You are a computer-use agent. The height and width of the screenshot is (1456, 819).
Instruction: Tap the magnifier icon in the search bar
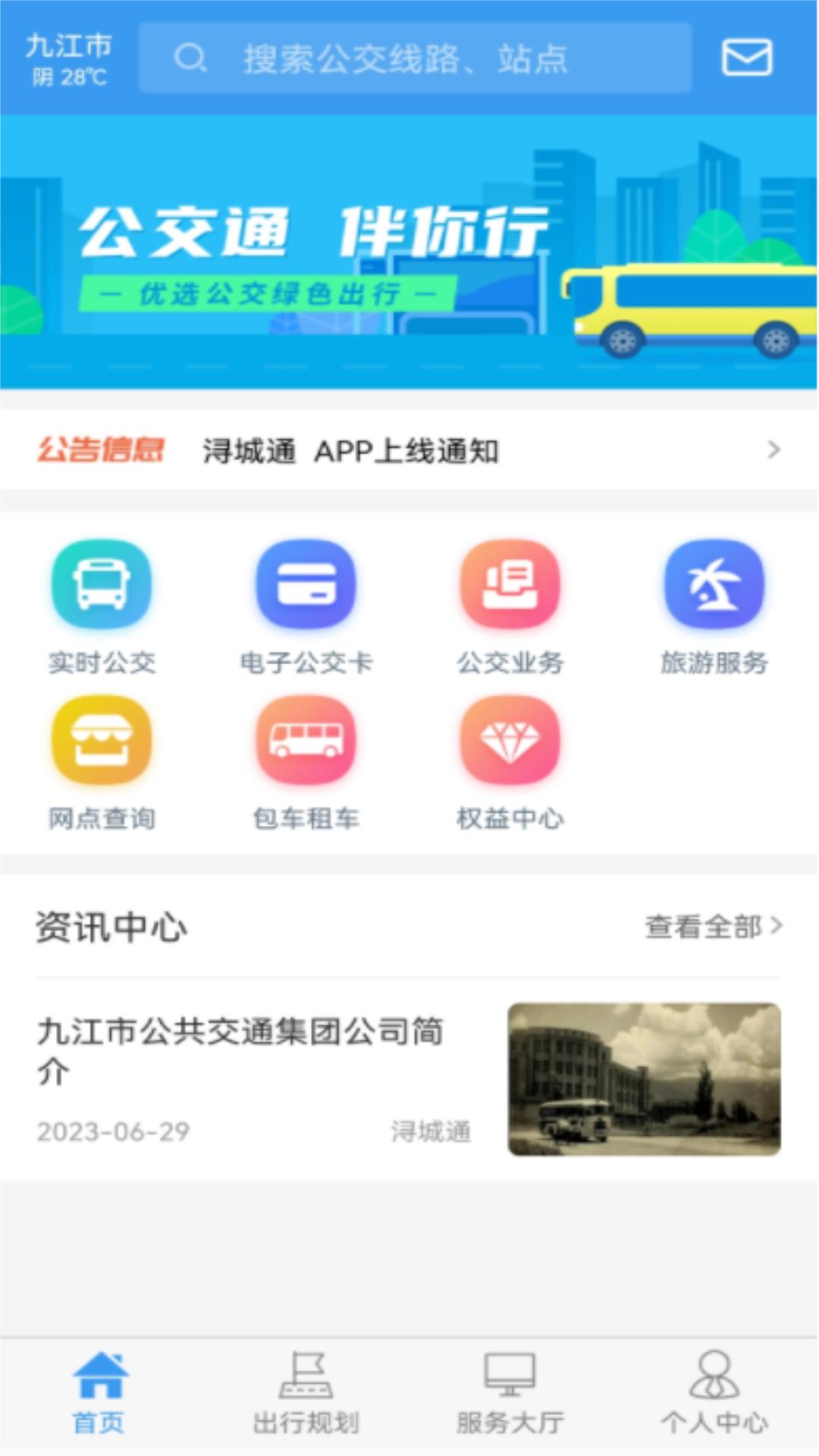pyautogui.click(x=190, y=59)
